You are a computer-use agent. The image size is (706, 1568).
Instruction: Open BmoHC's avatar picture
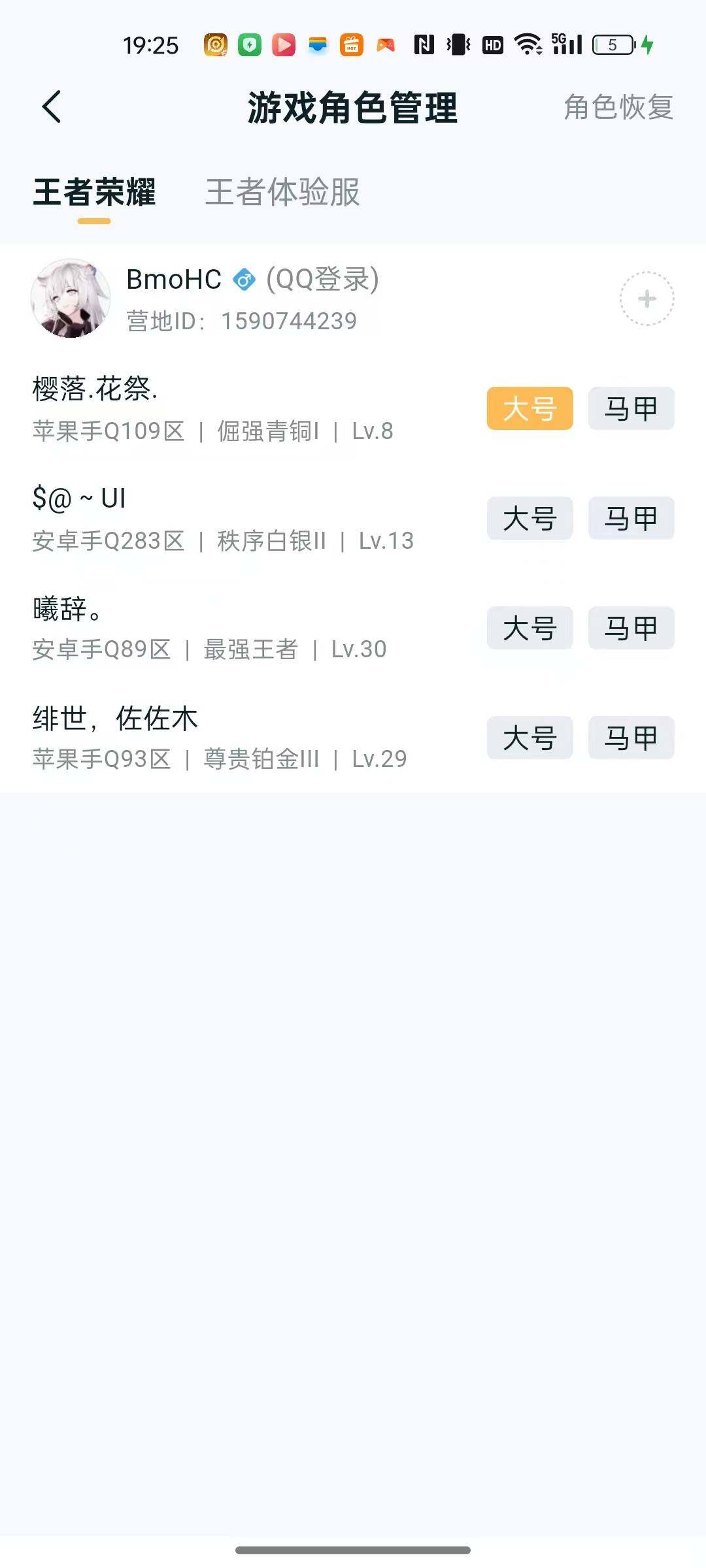point(69,297)
